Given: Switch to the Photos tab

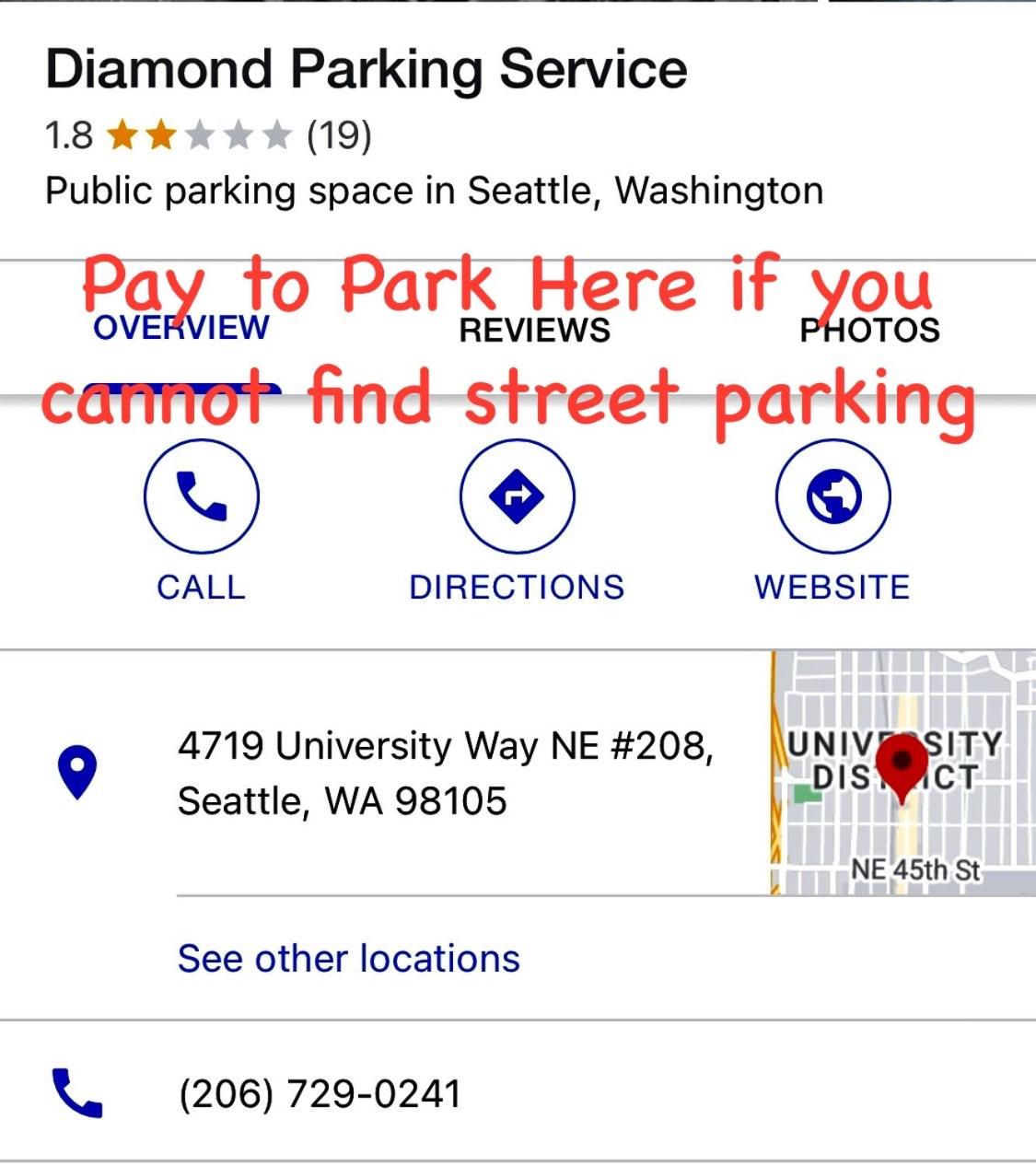Looking at the screenshot, I should [x=869, y=330].
